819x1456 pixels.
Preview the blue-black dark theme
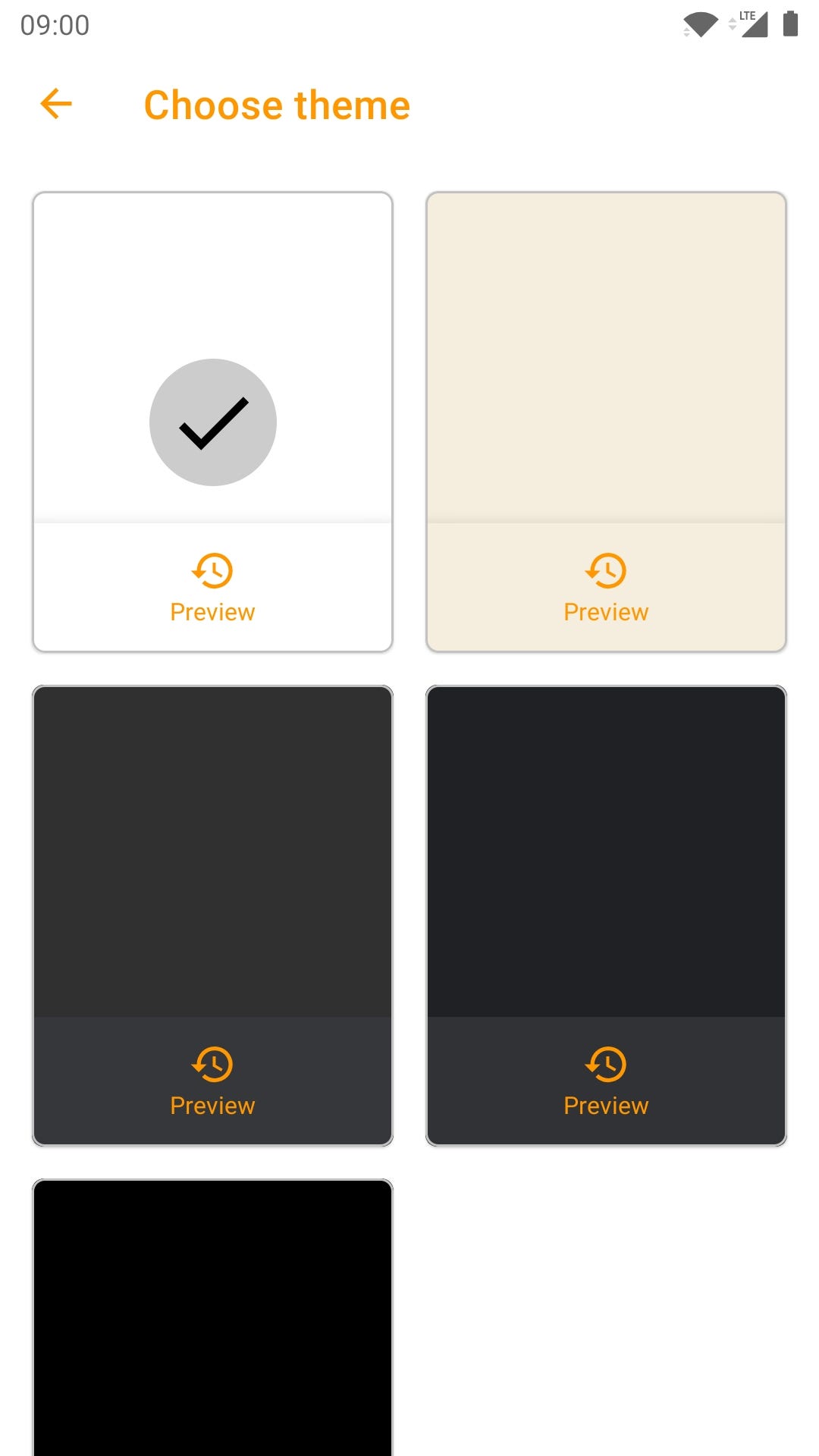606,1081
